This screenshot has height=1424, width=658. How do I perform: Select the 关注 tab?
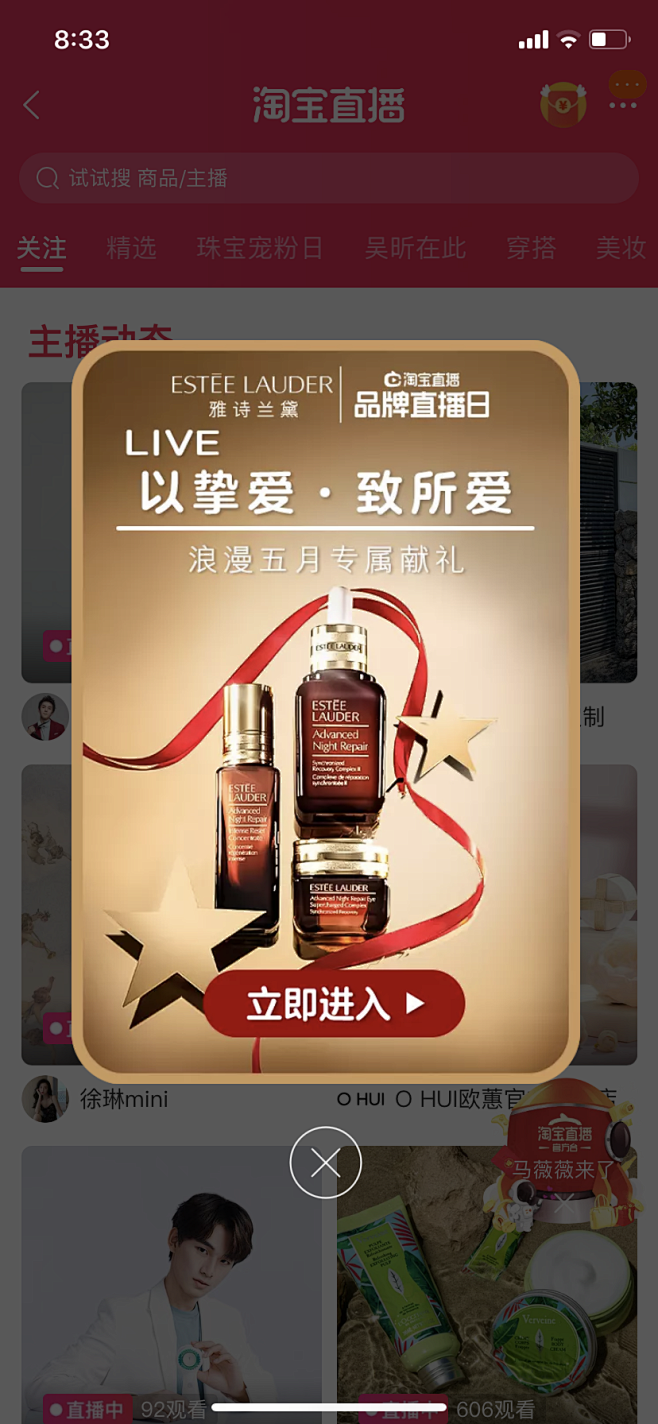[42, 248]
